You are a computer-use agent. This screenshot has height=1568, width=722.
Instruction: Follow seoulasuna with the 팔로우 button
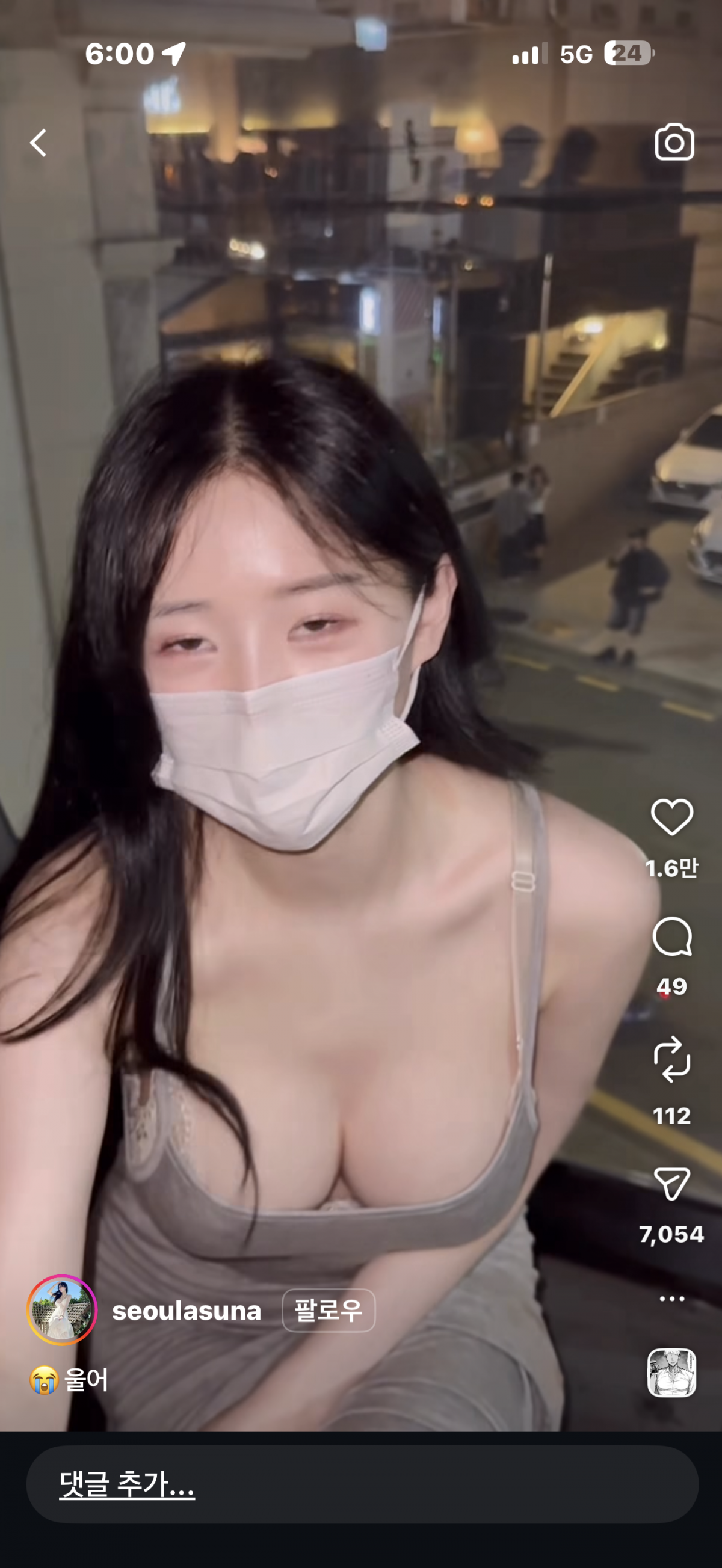pos(328,1311)
